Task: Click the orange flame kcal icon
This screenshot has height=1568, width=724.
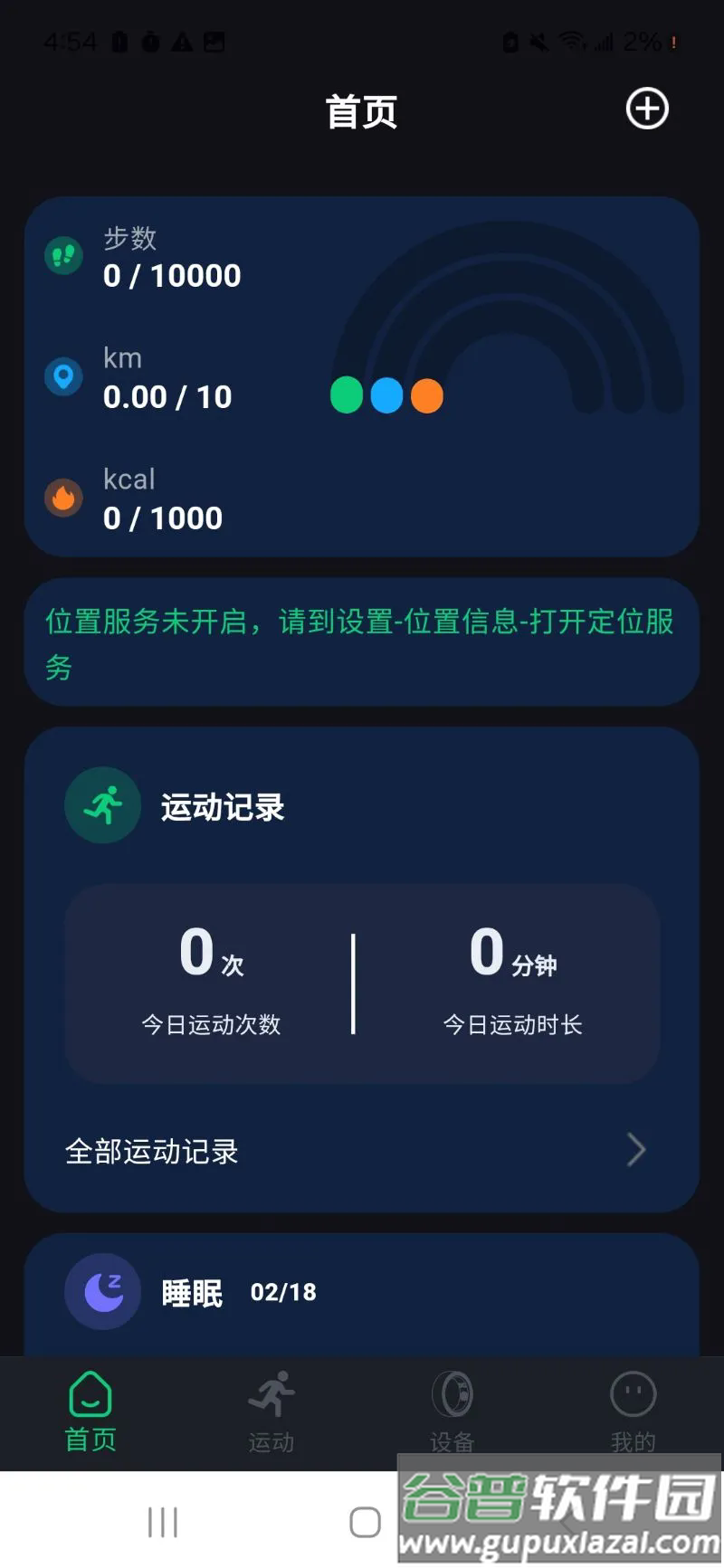Action: coord(62,499)
